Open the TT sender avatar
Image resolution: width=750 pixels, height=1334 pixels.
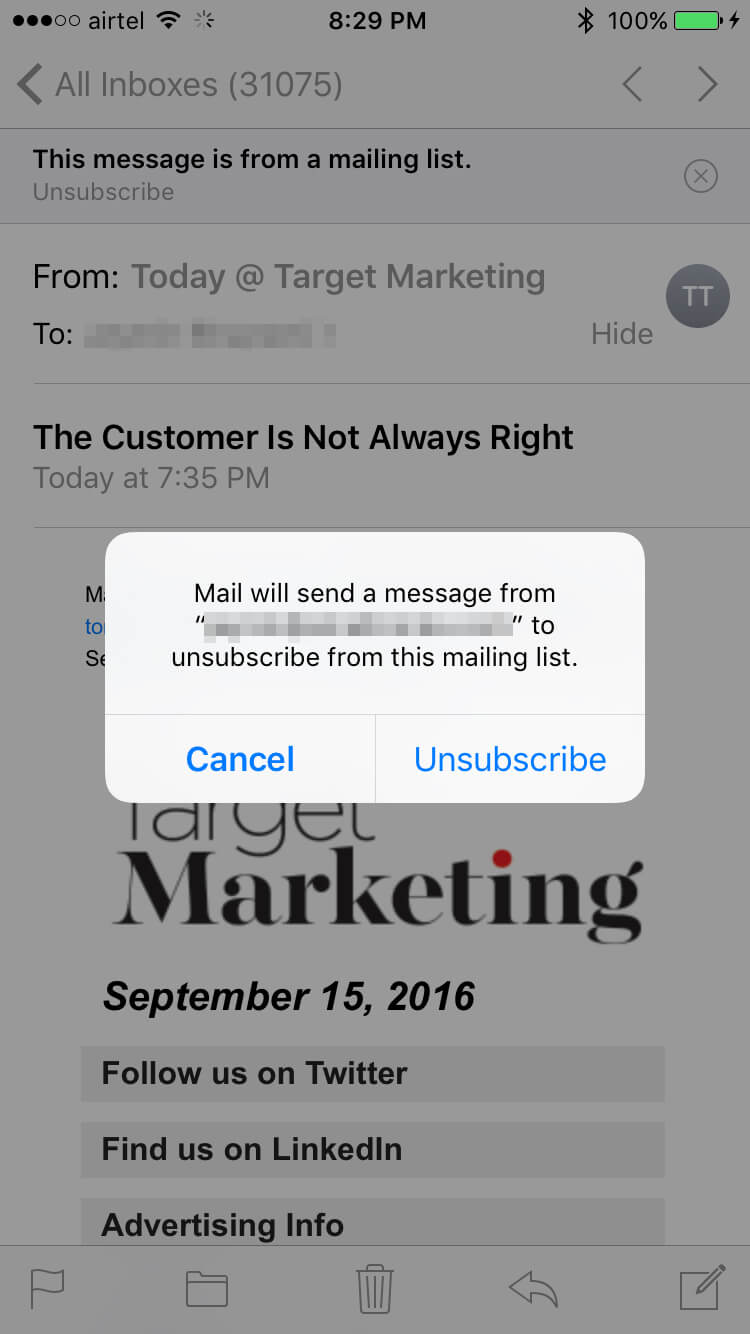coord(697,296)
